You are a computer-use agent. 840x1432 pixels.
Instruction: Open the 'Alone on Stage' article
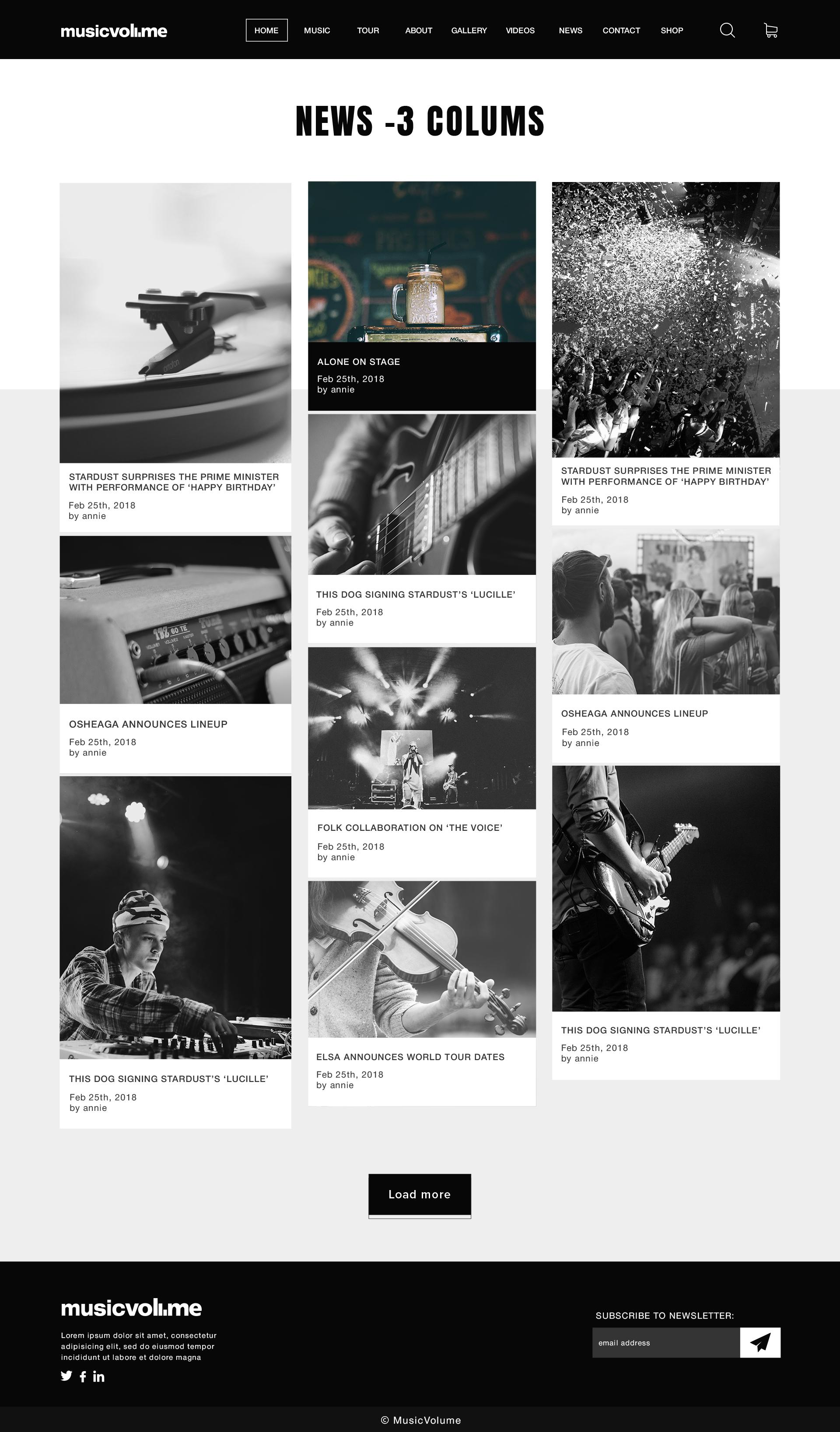359,362
